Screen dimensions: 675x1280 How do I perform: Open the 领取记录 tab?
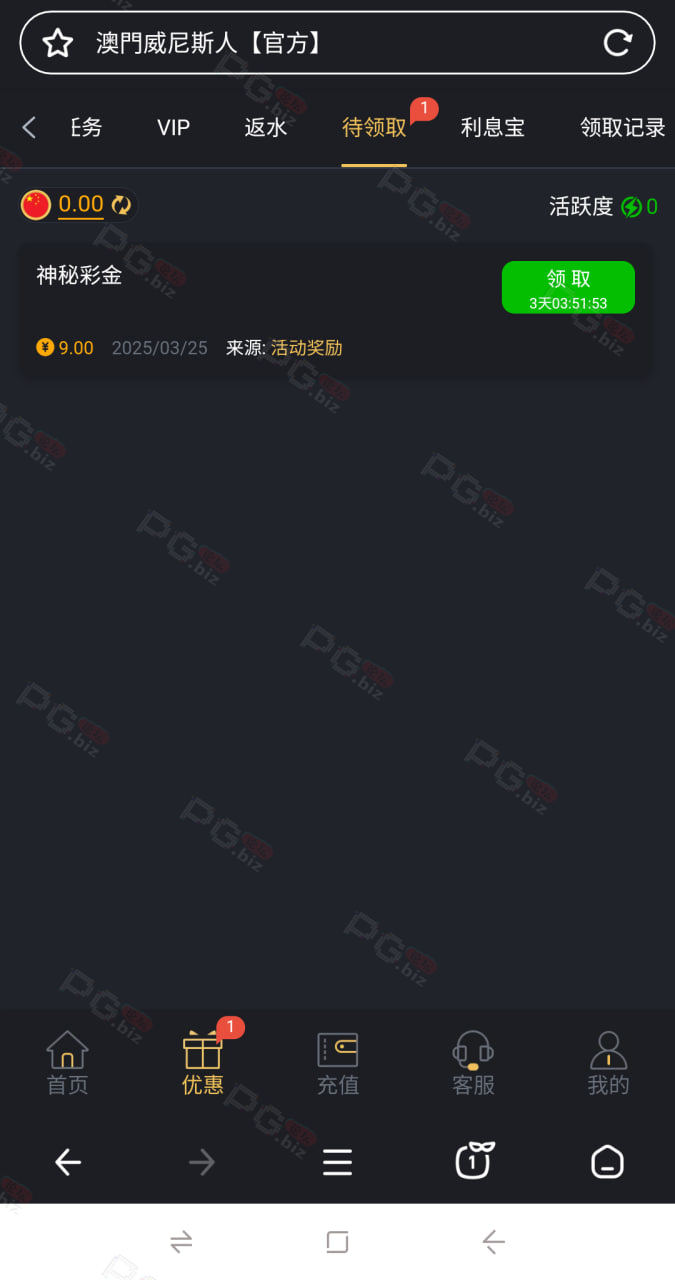623,127
